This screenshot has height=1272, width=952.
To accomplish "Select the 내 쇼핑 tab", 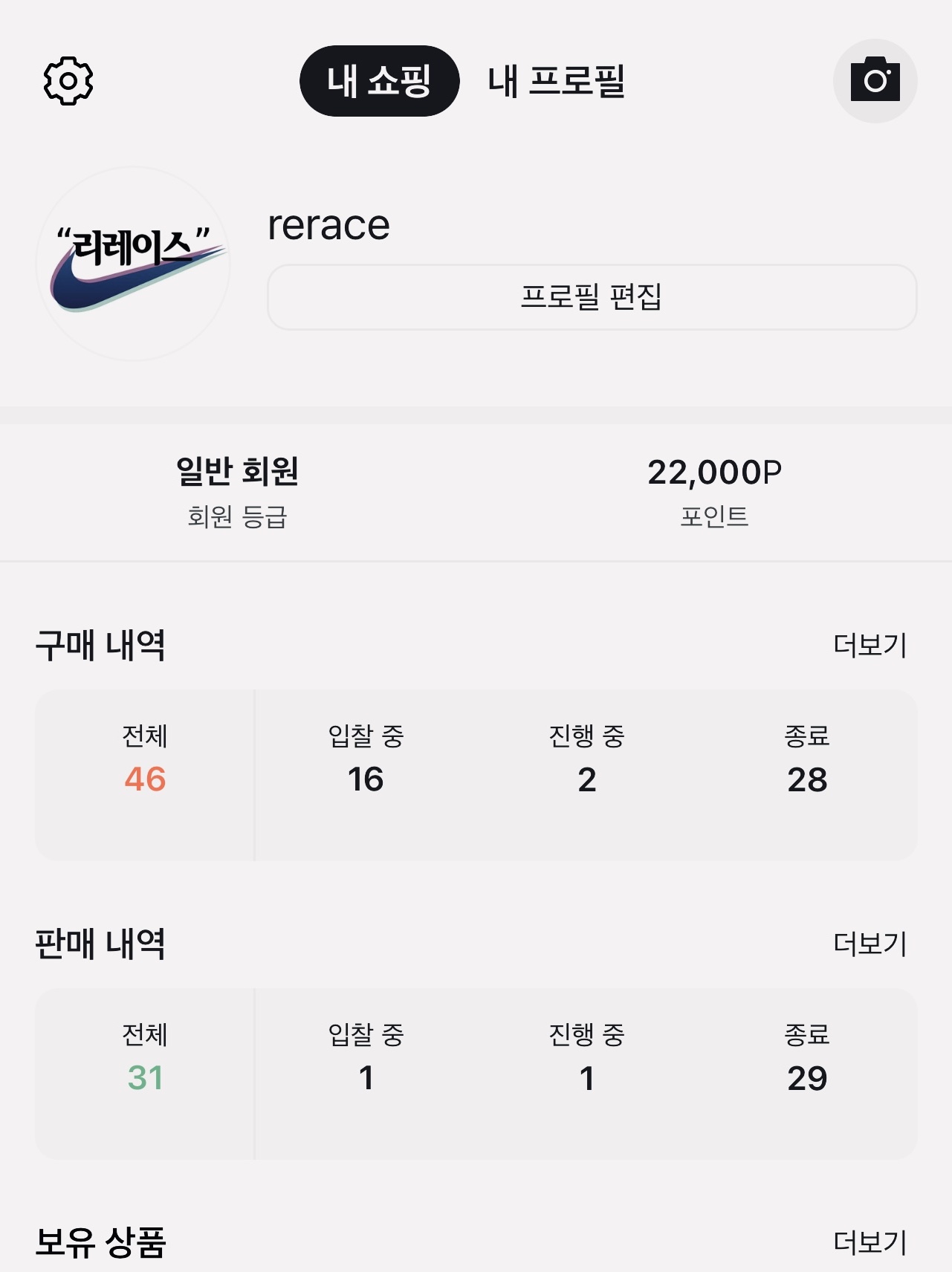I will pos(379,78).
